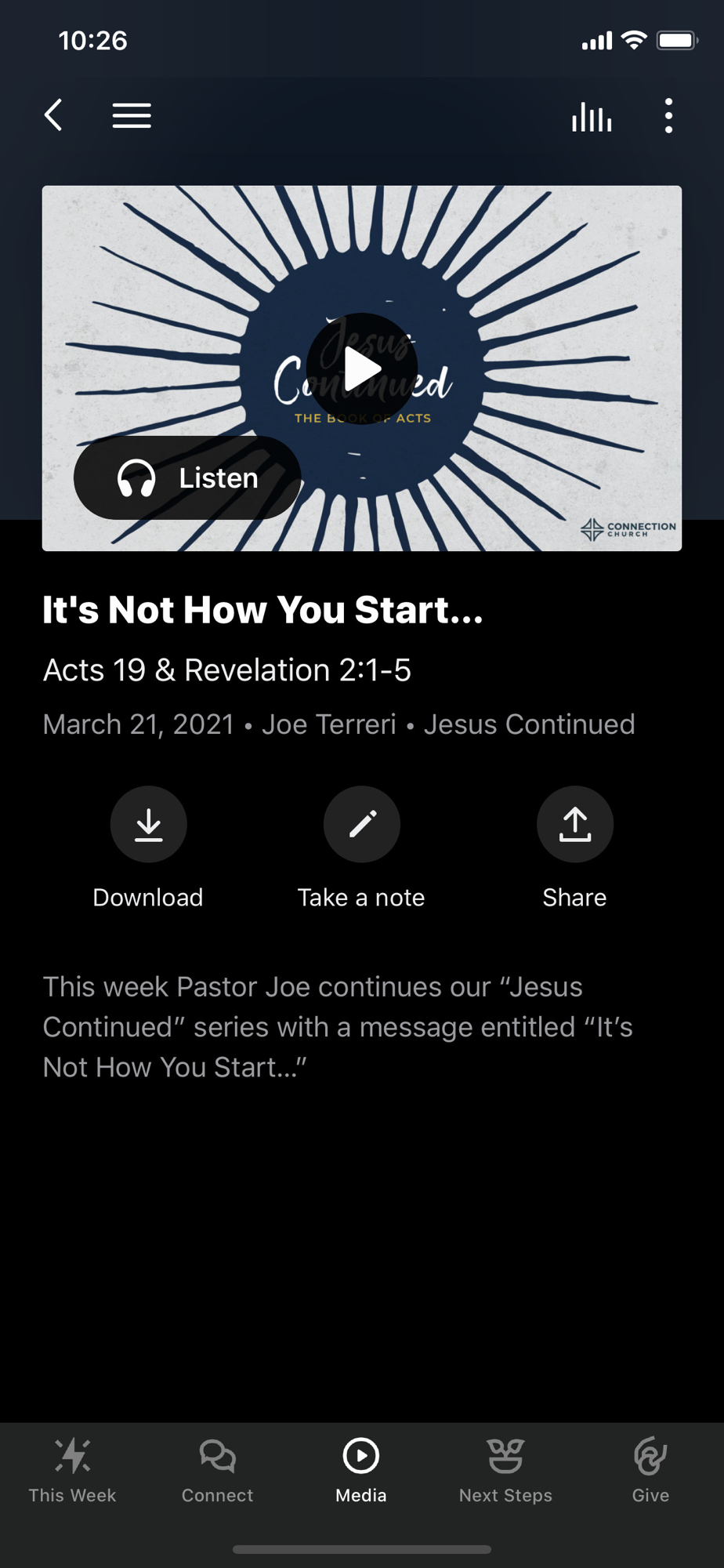Go to the Give tab
724x1568 pixels.
(650, 1471)
